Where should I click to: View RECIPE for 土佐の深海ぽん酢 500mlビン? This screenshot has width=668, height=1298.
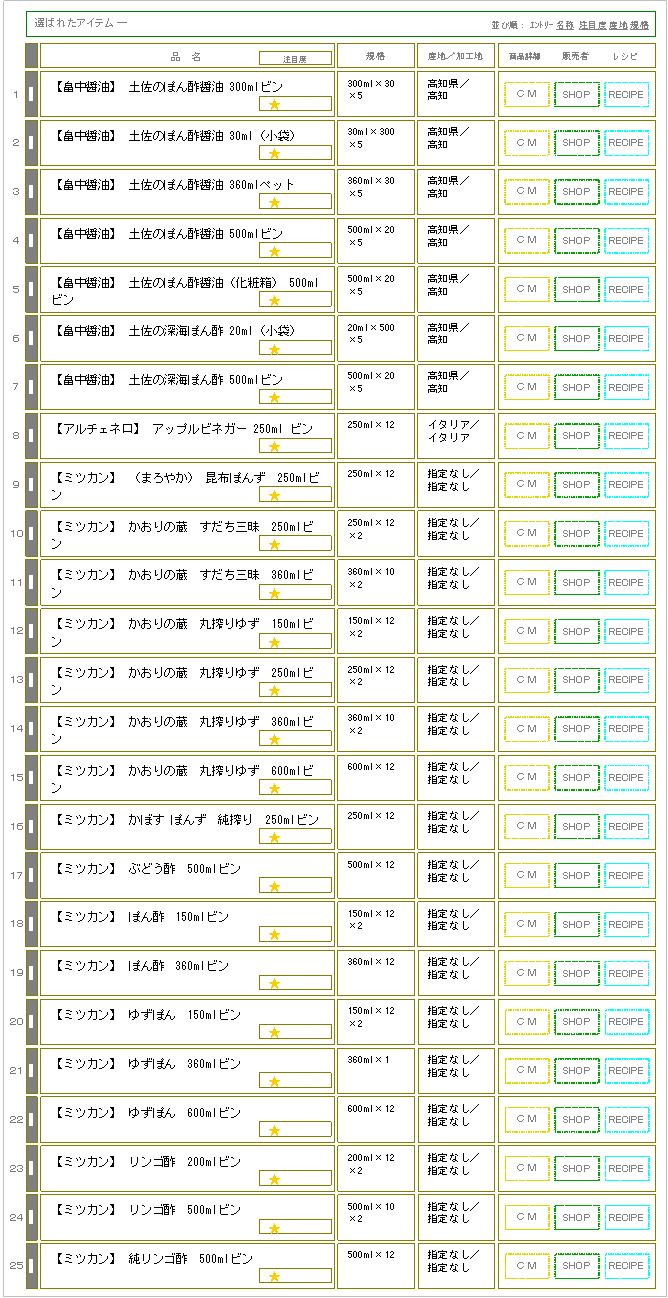(x=626, y=387)
